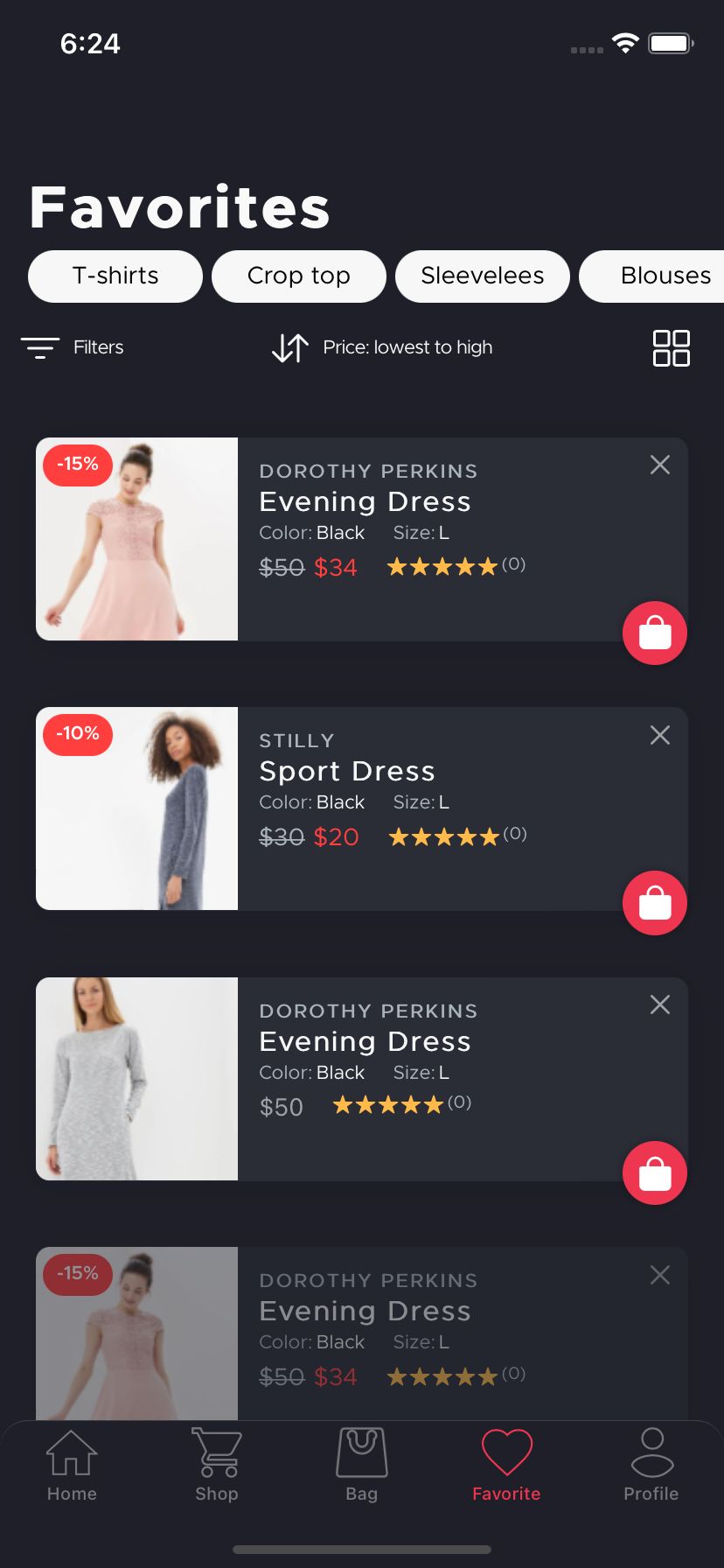Screen dimensions: 724x1568
Task: Switch to grid view layout
Action: point(671,347)
